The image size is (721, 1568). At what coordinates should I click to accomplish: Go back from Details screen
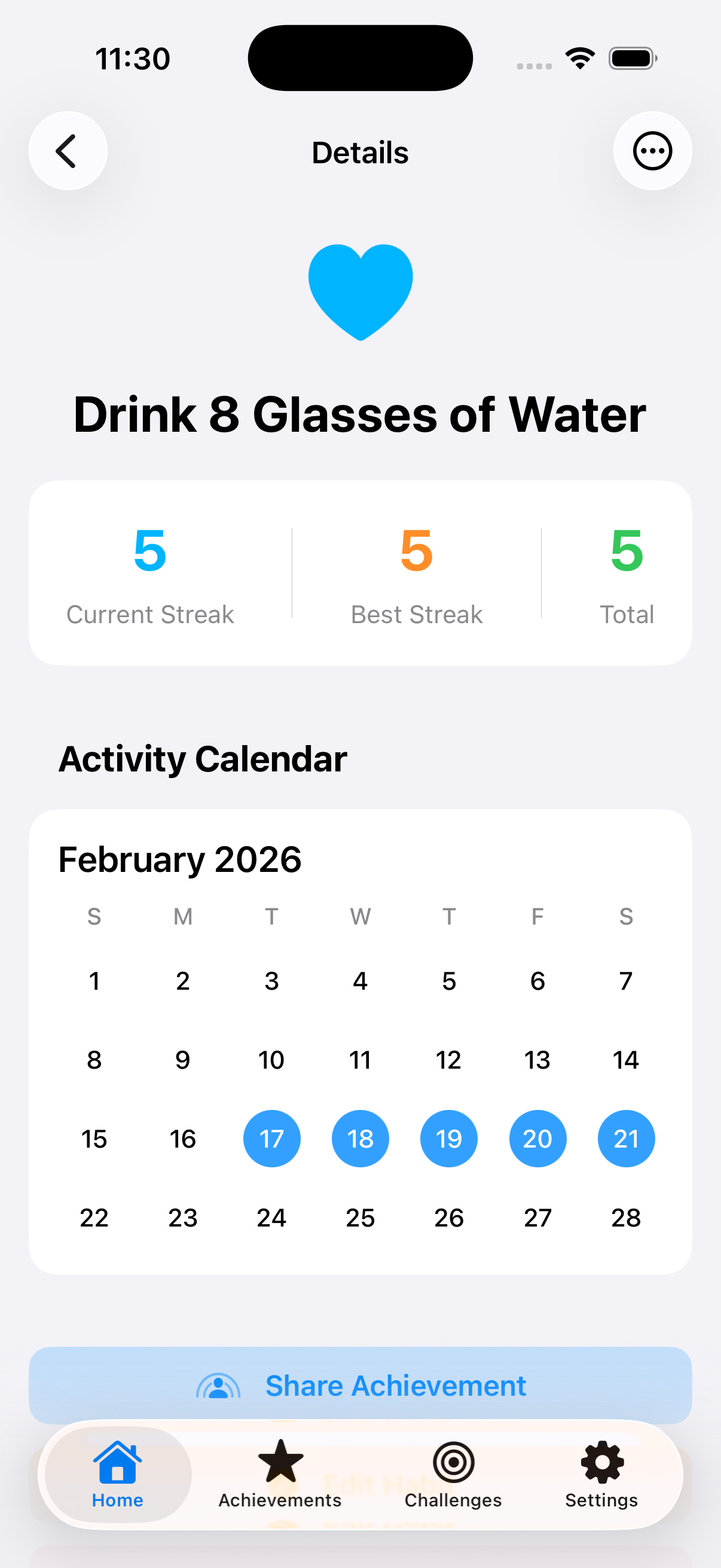coord(68,151)
